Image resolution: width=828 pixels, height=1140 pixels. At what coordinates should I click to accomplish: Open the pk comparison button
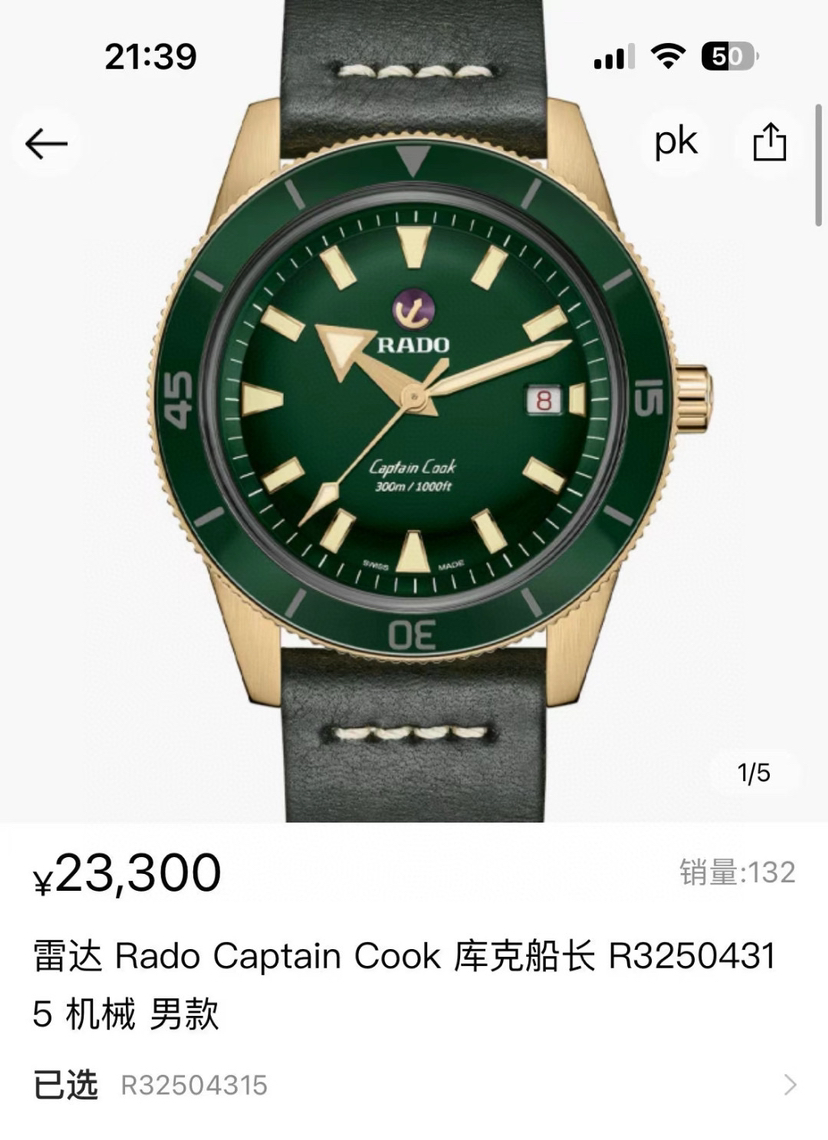point(676,143)
